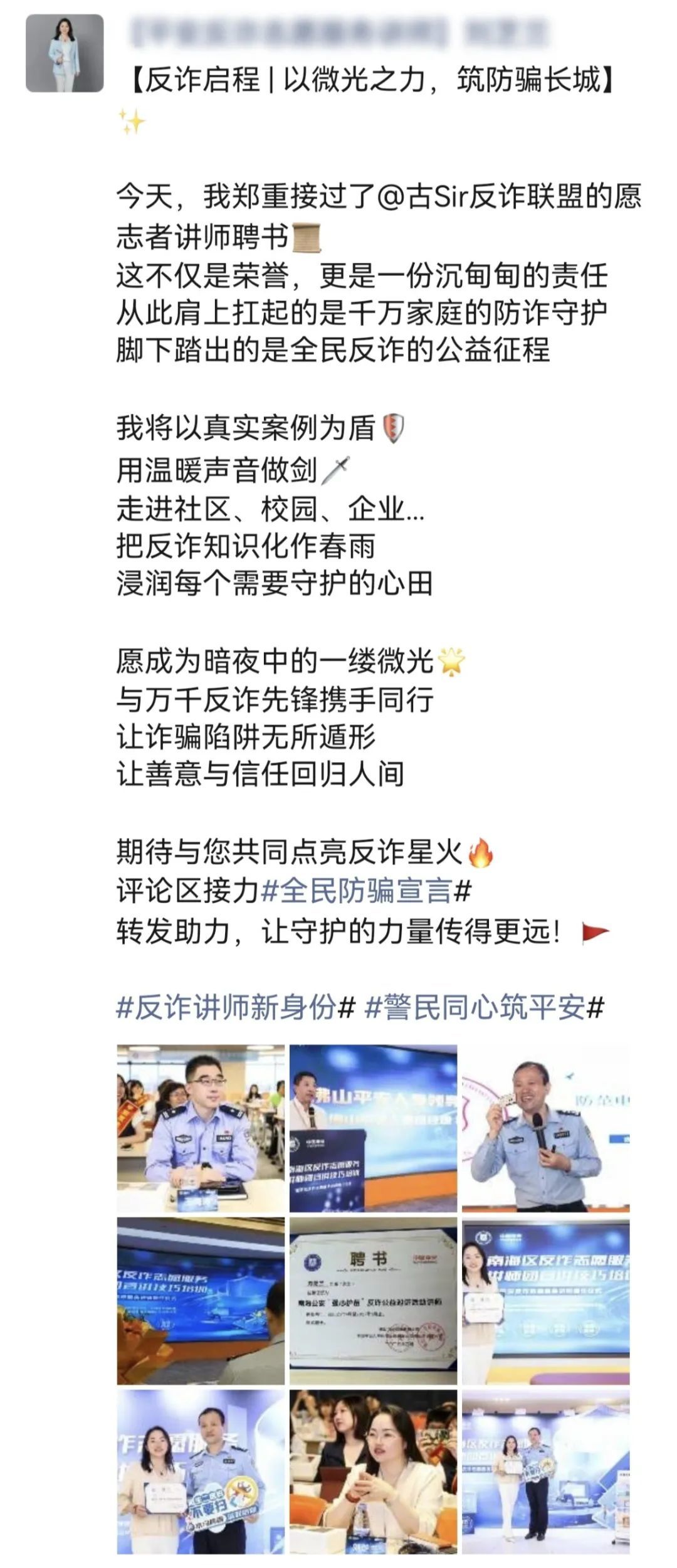677x1568 pixels.
Task: View photo of man speaking at podium
Action: [x=373, y=1128]
